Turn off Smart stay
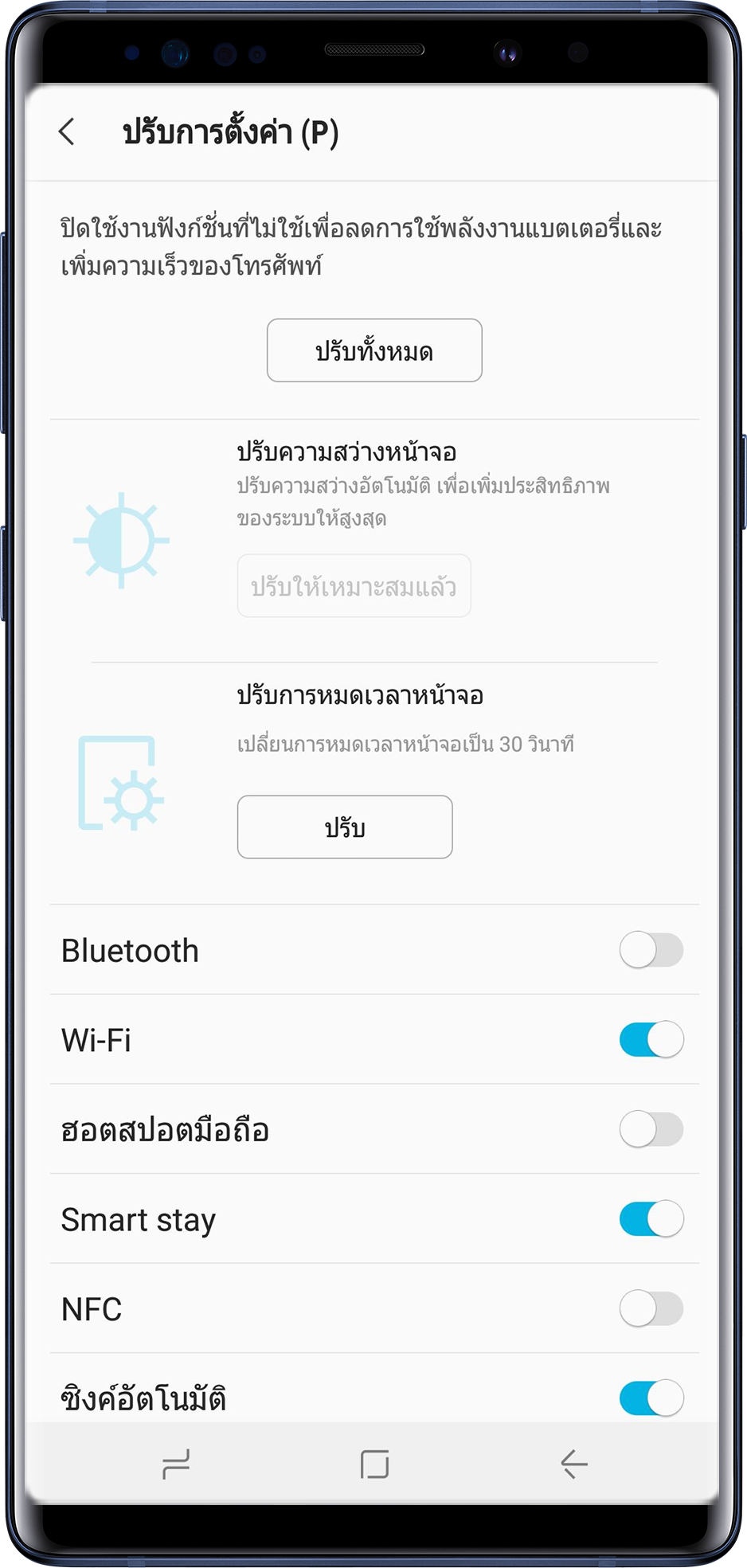747x1568 pixels. tap(651, 1218)
